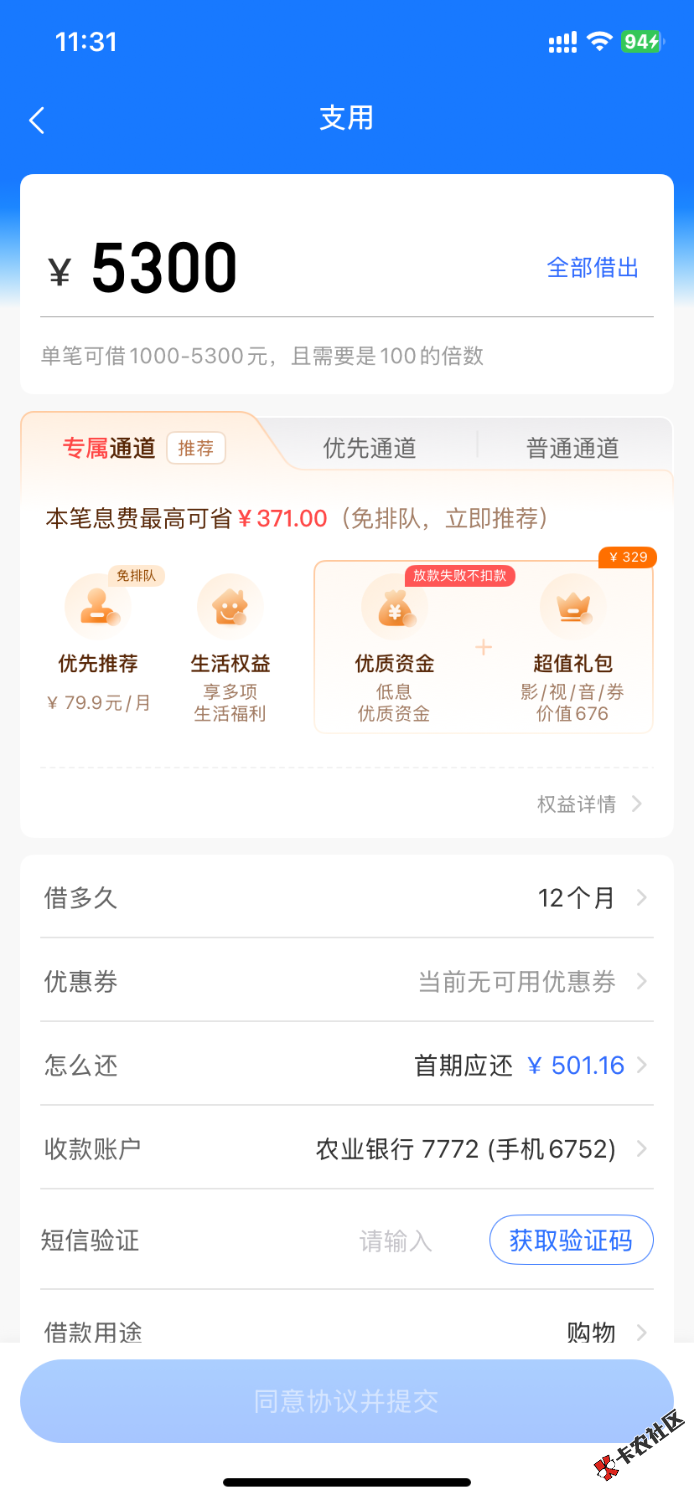The image size is (694, 1500).
Task: Change the 收款账户 receiving account
Action: [346, 1149]
